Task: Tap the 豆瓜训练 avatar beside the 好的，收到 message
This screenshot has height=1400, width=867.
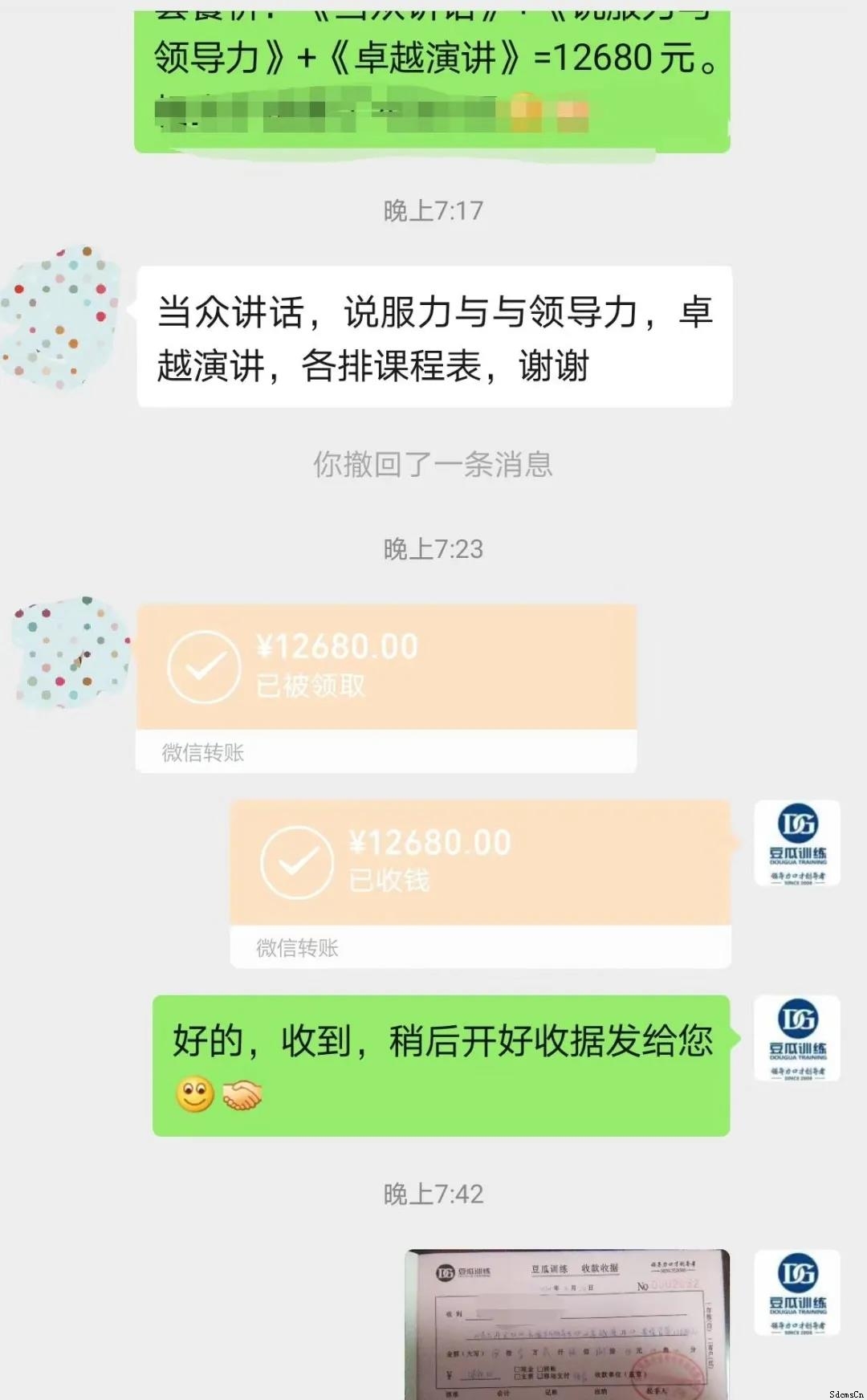Action: [x=797, y=1038]
